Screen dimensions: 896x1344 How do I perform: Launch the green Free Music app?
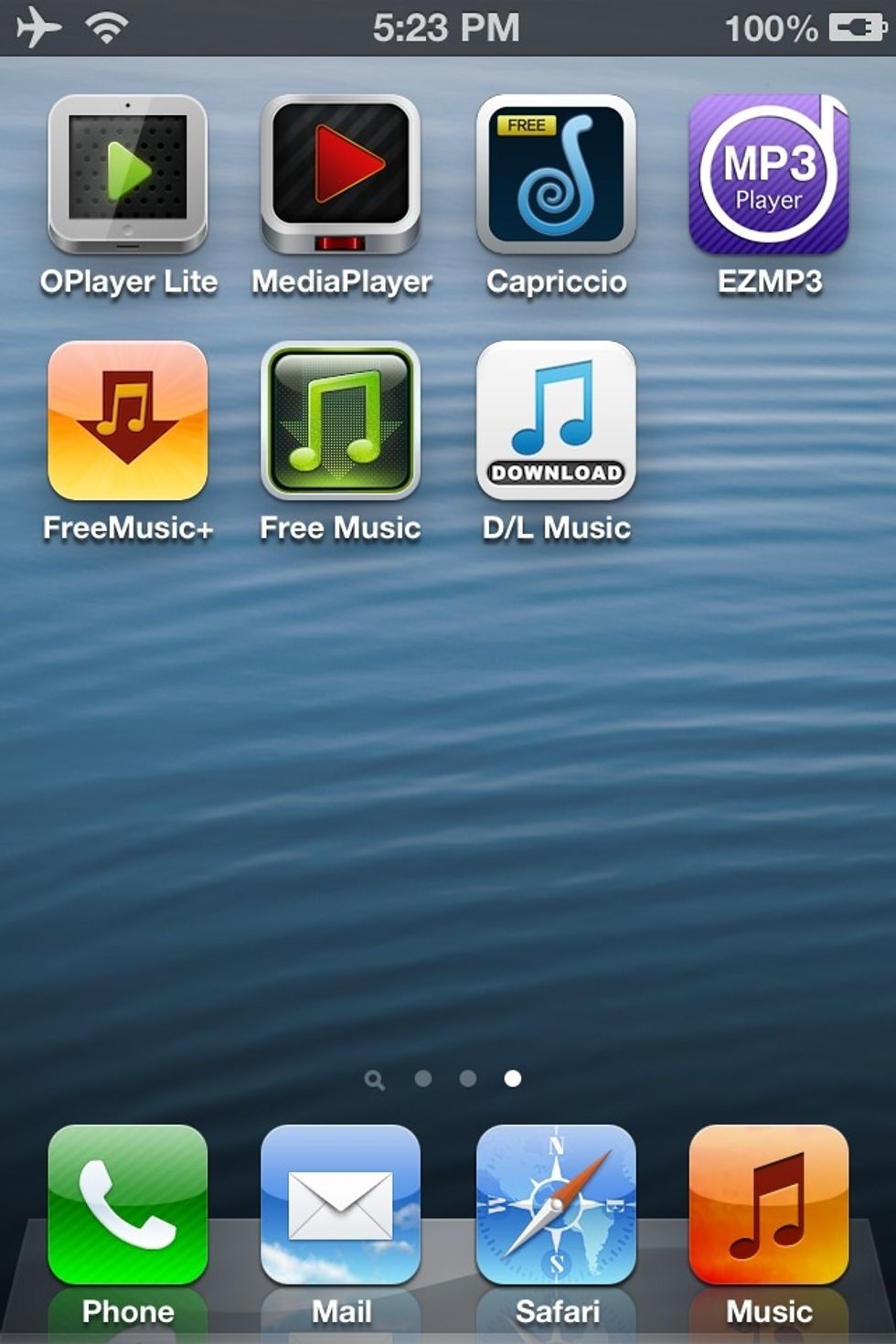click(x=340, y=421)
